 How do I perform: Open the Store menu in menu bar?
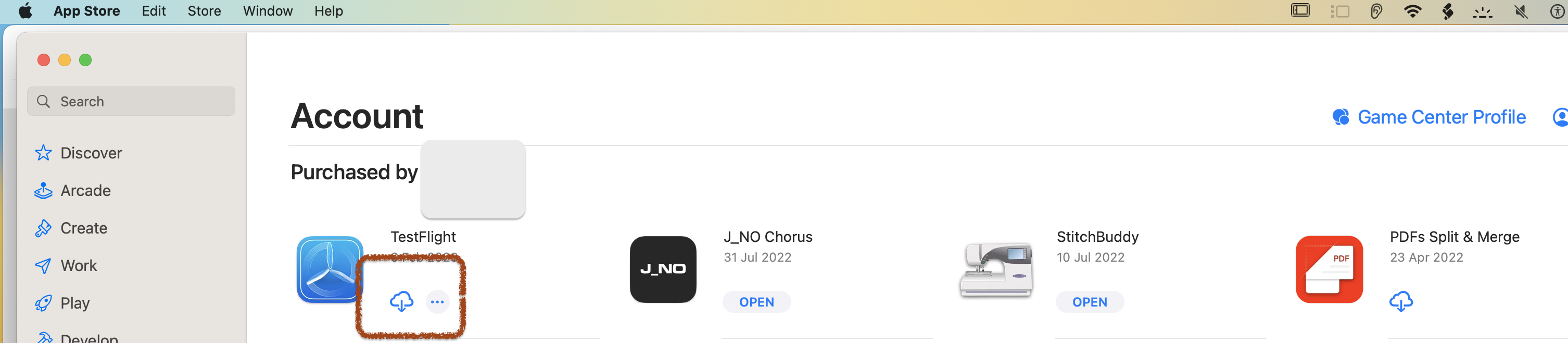[x=204, y=11]
